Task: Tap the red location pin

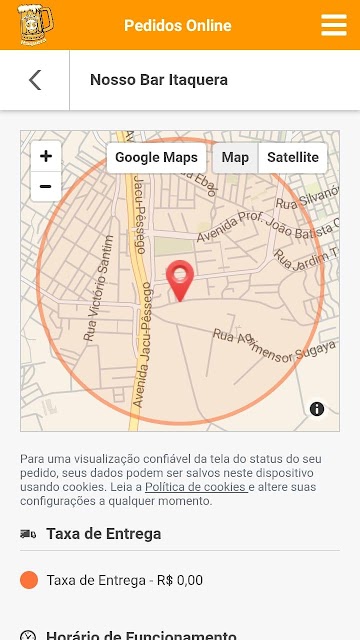Action: (x=180, y=281)
